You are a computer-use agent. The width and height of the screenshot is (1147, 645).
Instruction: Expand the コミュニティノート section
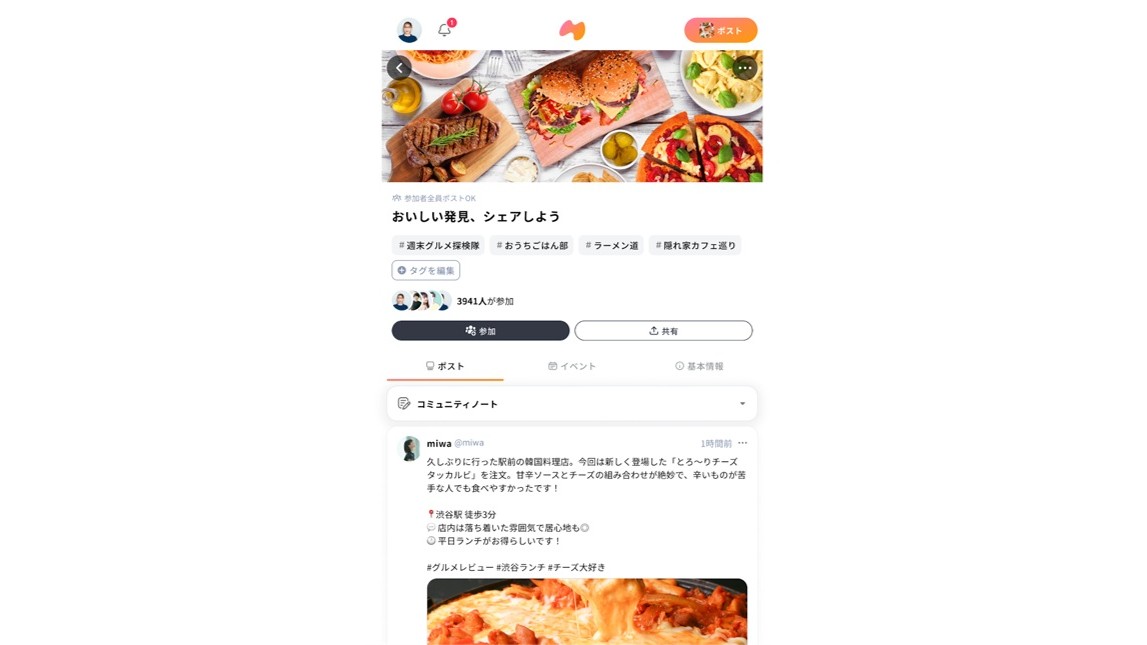[x=572, y=404]
